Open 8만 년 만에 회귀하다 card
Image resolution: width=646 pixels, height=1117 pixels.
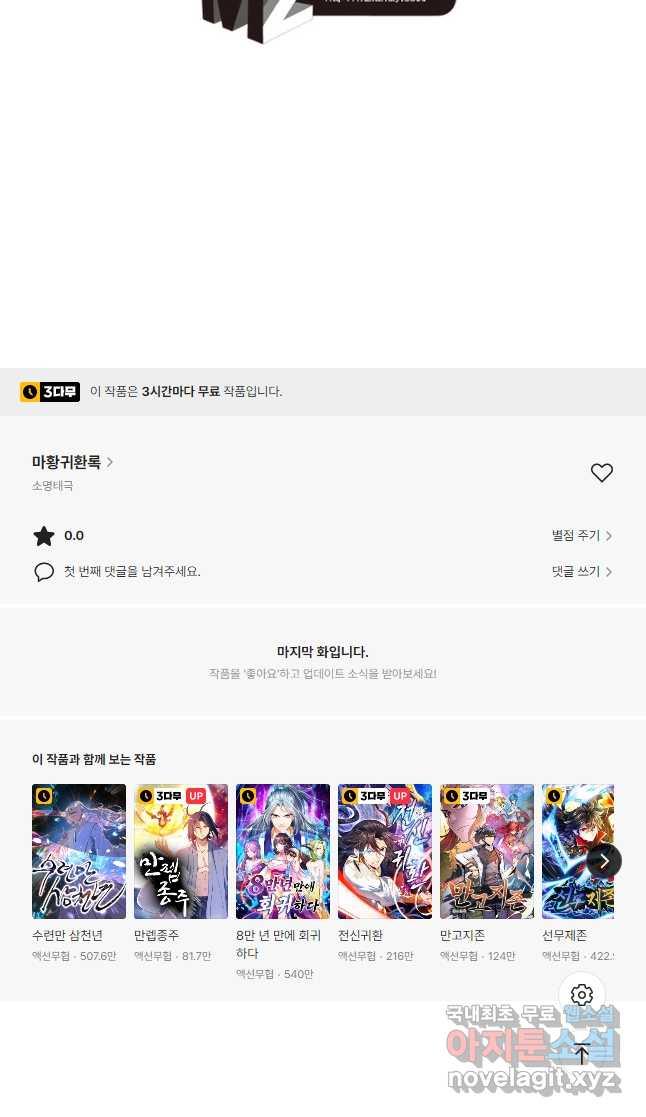point(283,851)
